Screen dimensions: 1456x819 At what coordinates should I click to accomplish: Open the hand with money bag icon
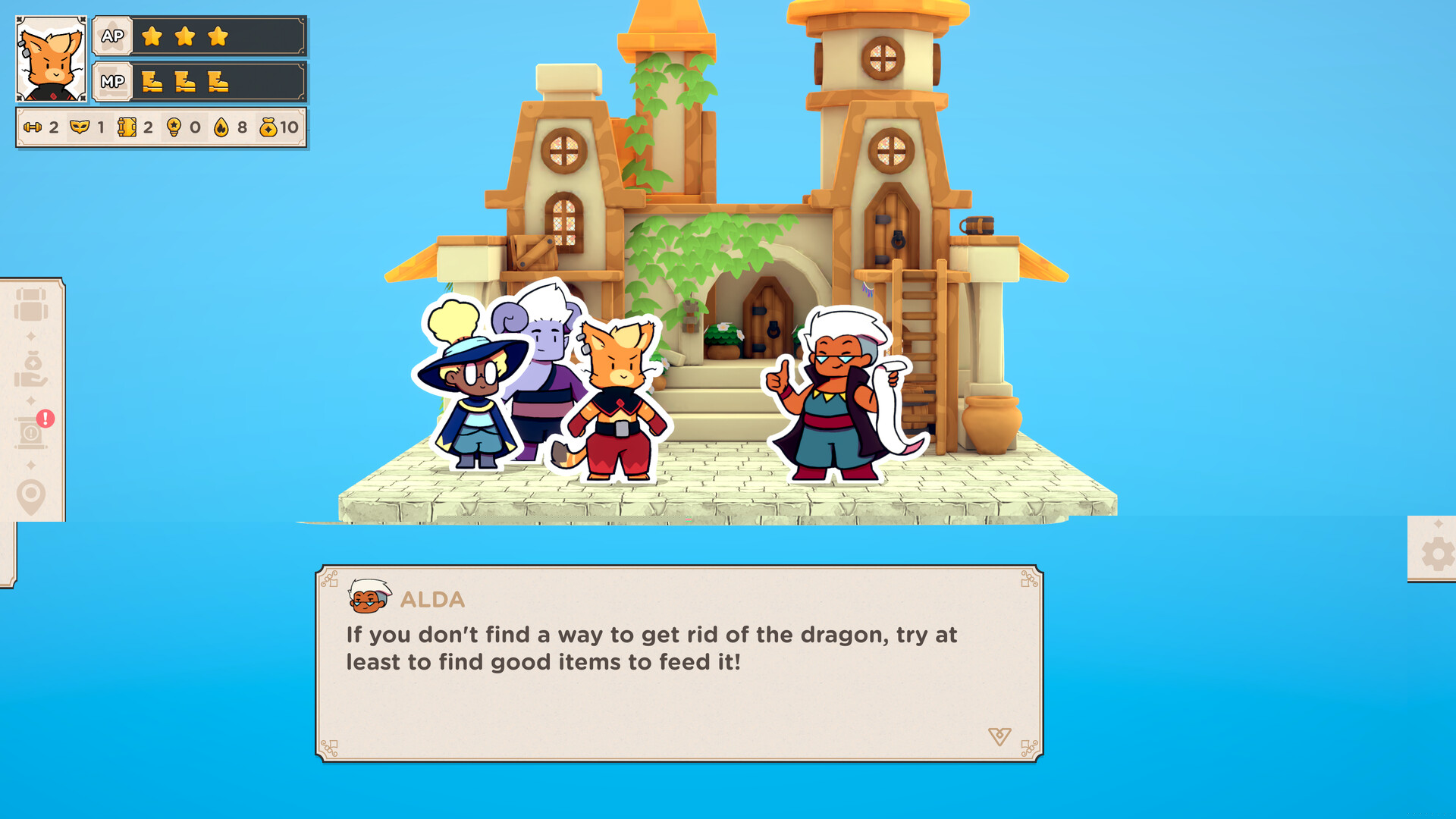click(x=31, y=369)
